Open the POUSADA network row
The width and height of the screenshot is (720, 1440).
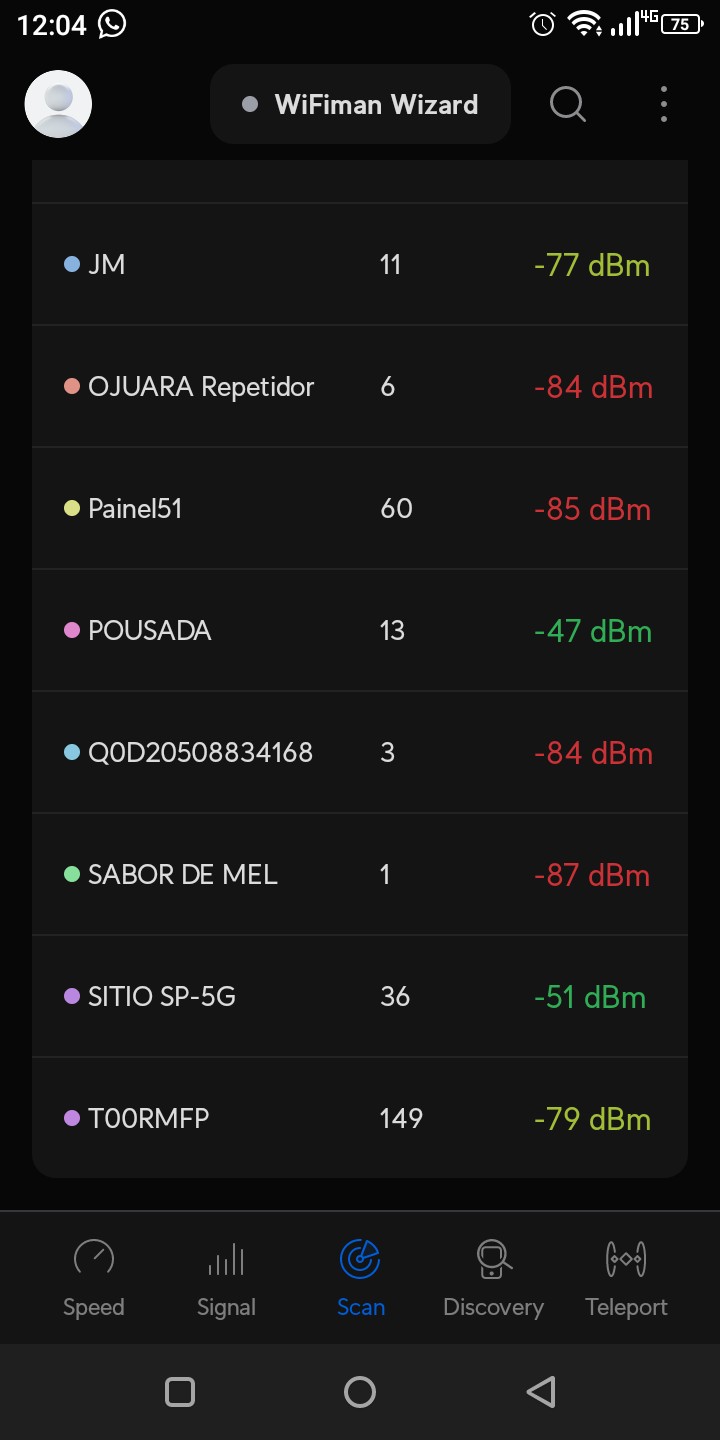point(360,631)
